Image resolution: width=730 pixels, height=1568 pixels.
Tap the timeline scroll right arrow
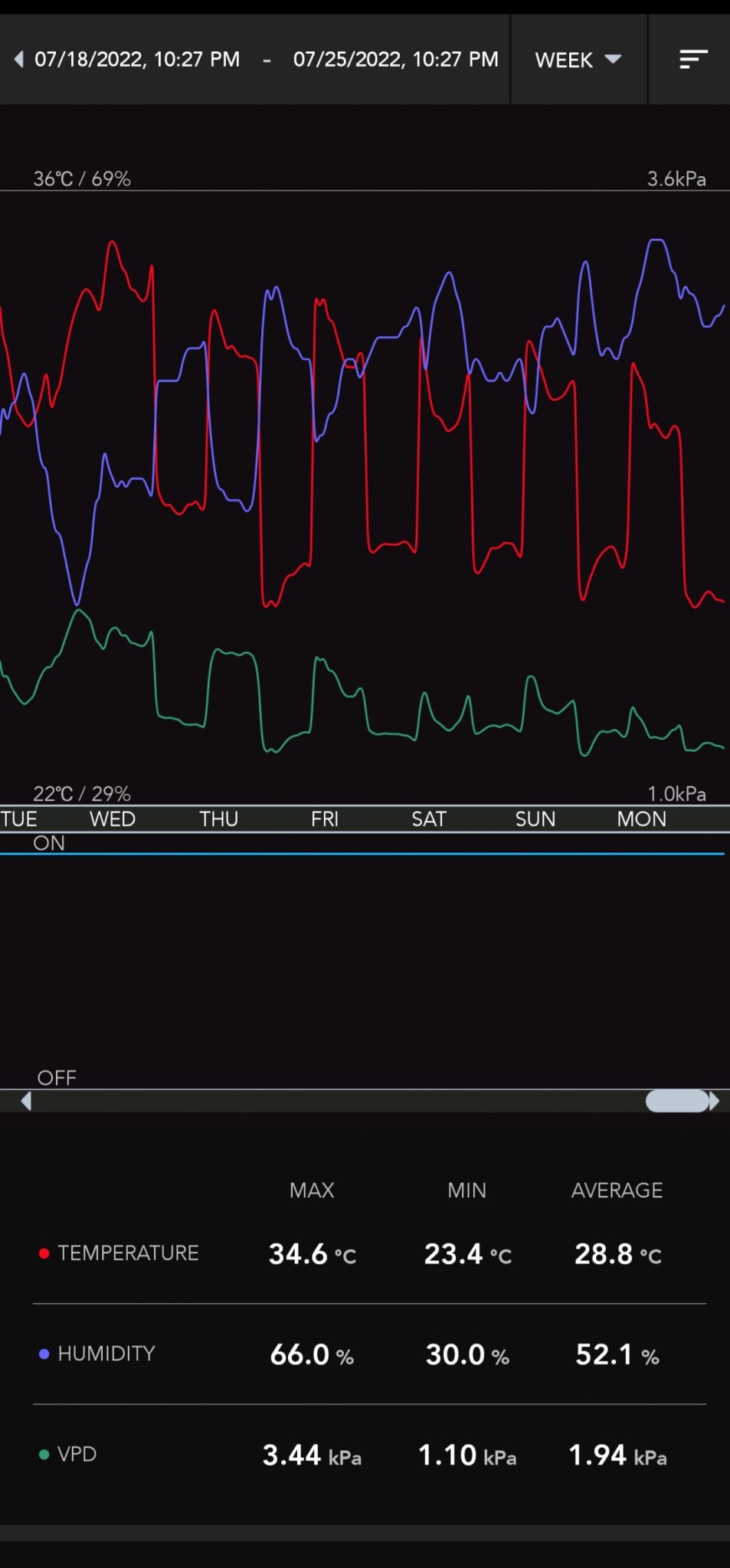tap(715, 1101)
